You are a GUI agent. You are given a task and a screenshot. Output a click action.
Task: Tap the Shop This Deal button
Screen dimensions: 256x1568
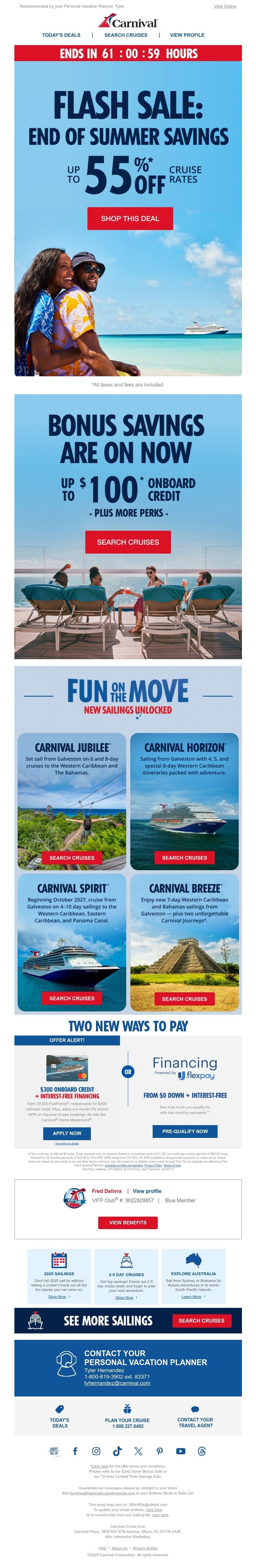130,219
